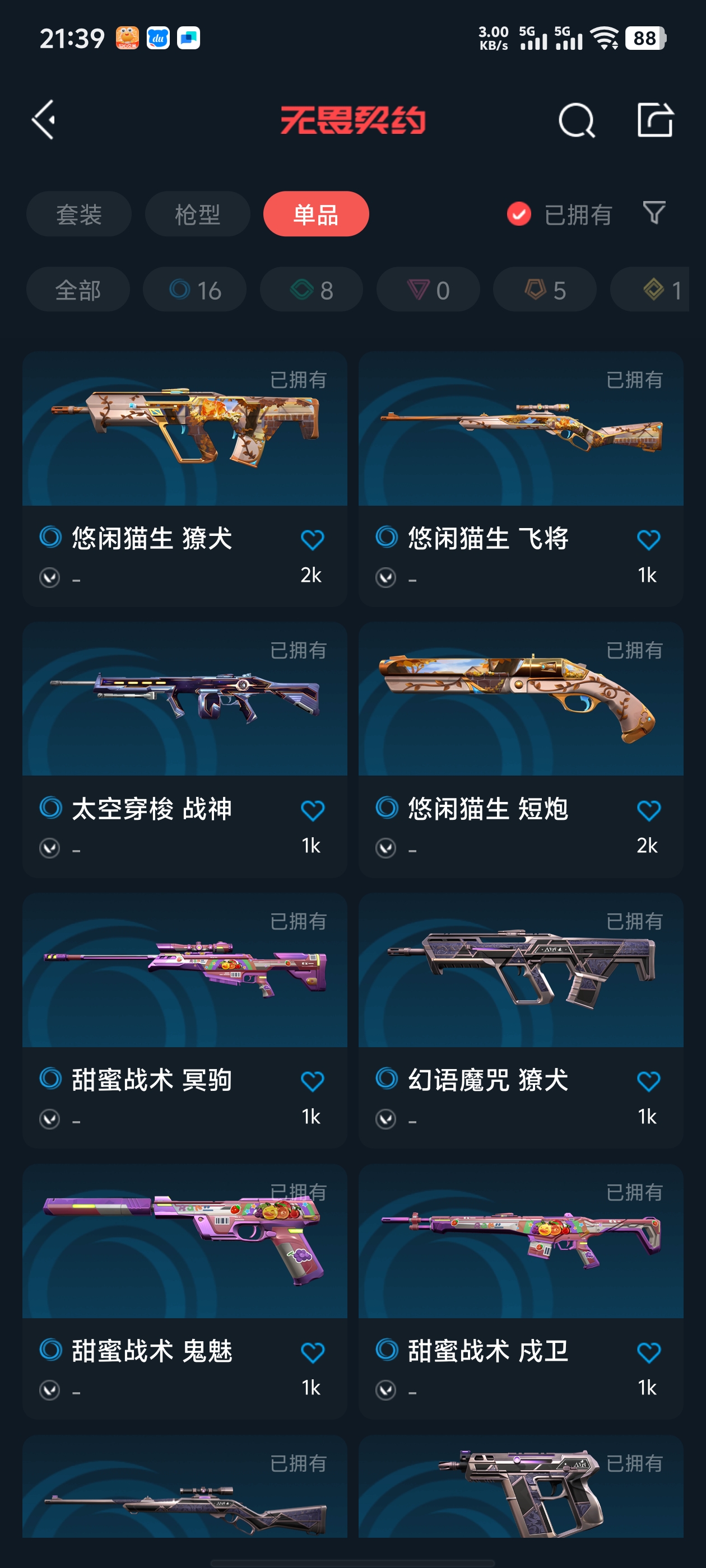Image resolution: width=706 pixels, height=1568 pixels.
Task: Like the 悠闲猫生 飞将 skin
Action: click(x=648, y=539)
